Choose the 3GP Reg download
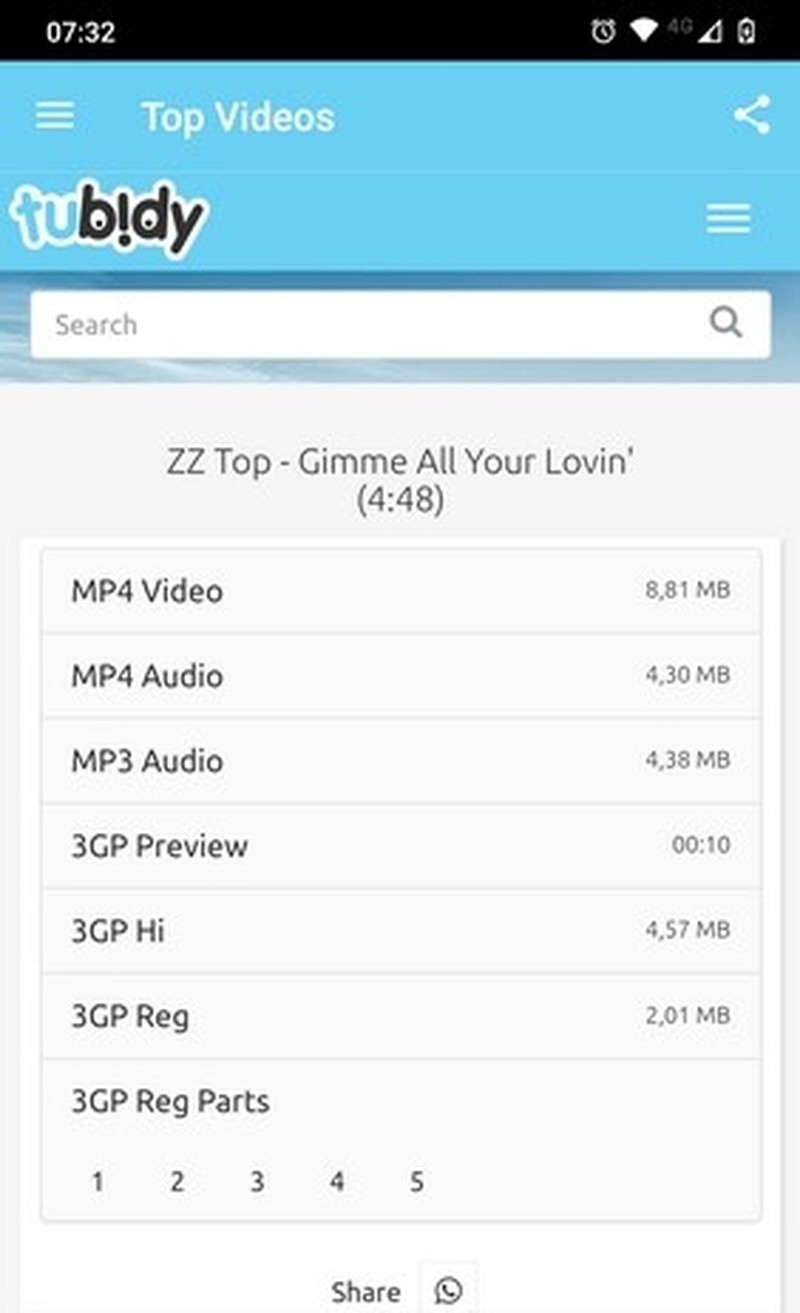The height and width of the screenshot is (1313, 800). pyautogui.click(x=400, y=1016)
